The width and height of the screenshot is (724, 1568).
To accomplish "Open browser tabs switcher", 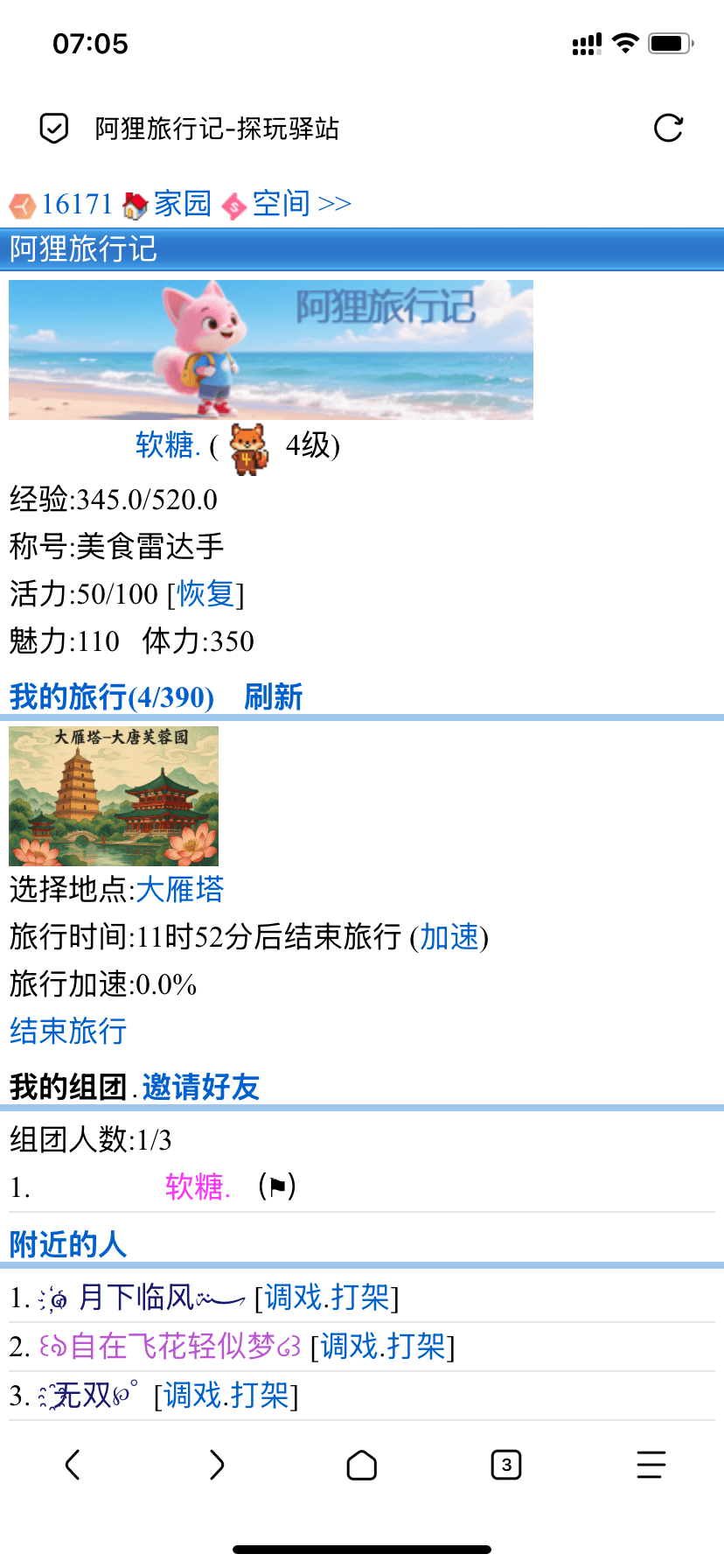I will [506, 1465].
